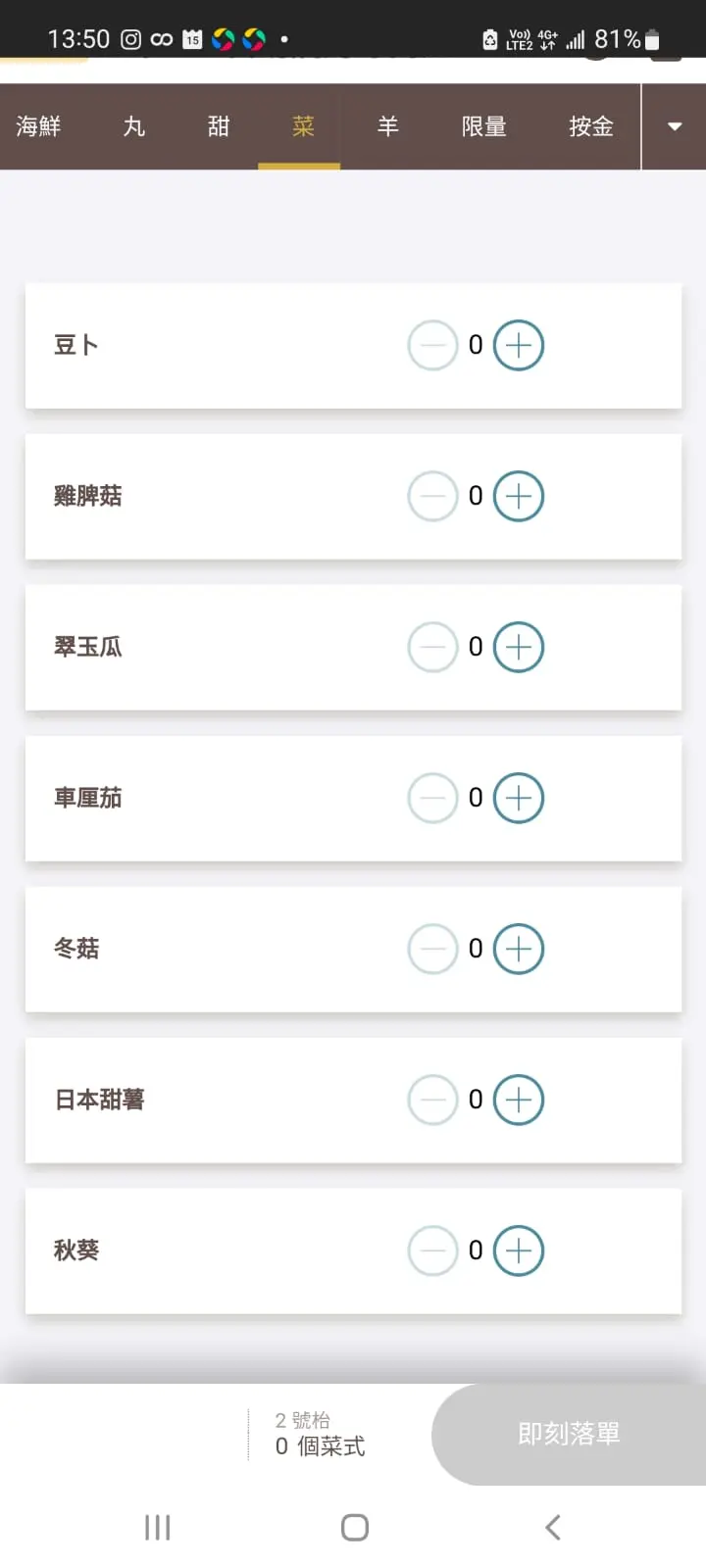The image size is (706, 1568).
Task: Select the 羊 category tab
Action: click(388, 126)
